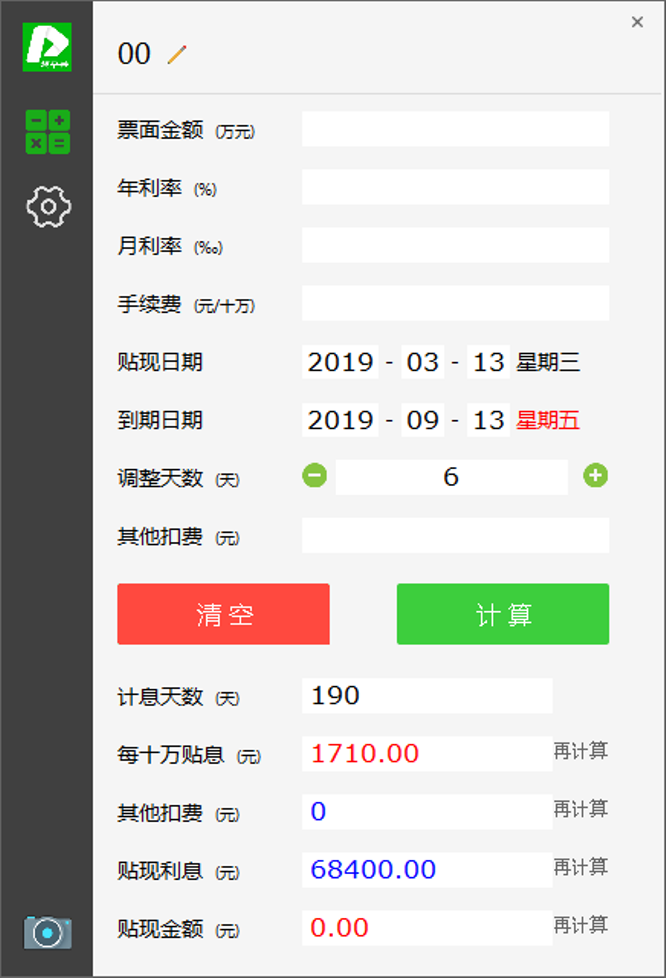
Task: Close the calculator window
Action: pyautogui.click(x=637, y=22)
